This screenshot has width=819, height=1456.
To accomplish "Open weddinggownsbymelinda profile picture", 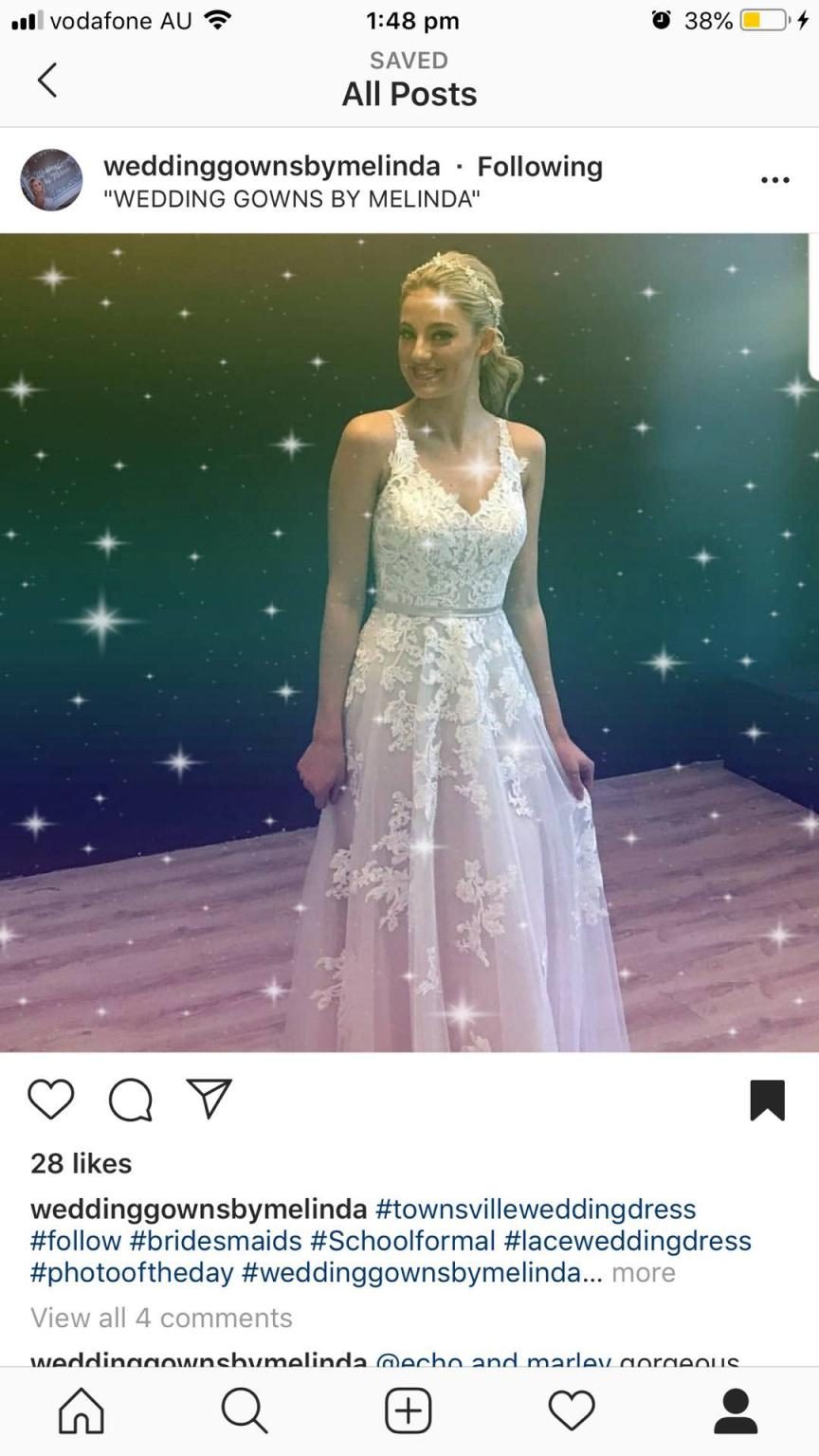I will [x=52, y=180].
